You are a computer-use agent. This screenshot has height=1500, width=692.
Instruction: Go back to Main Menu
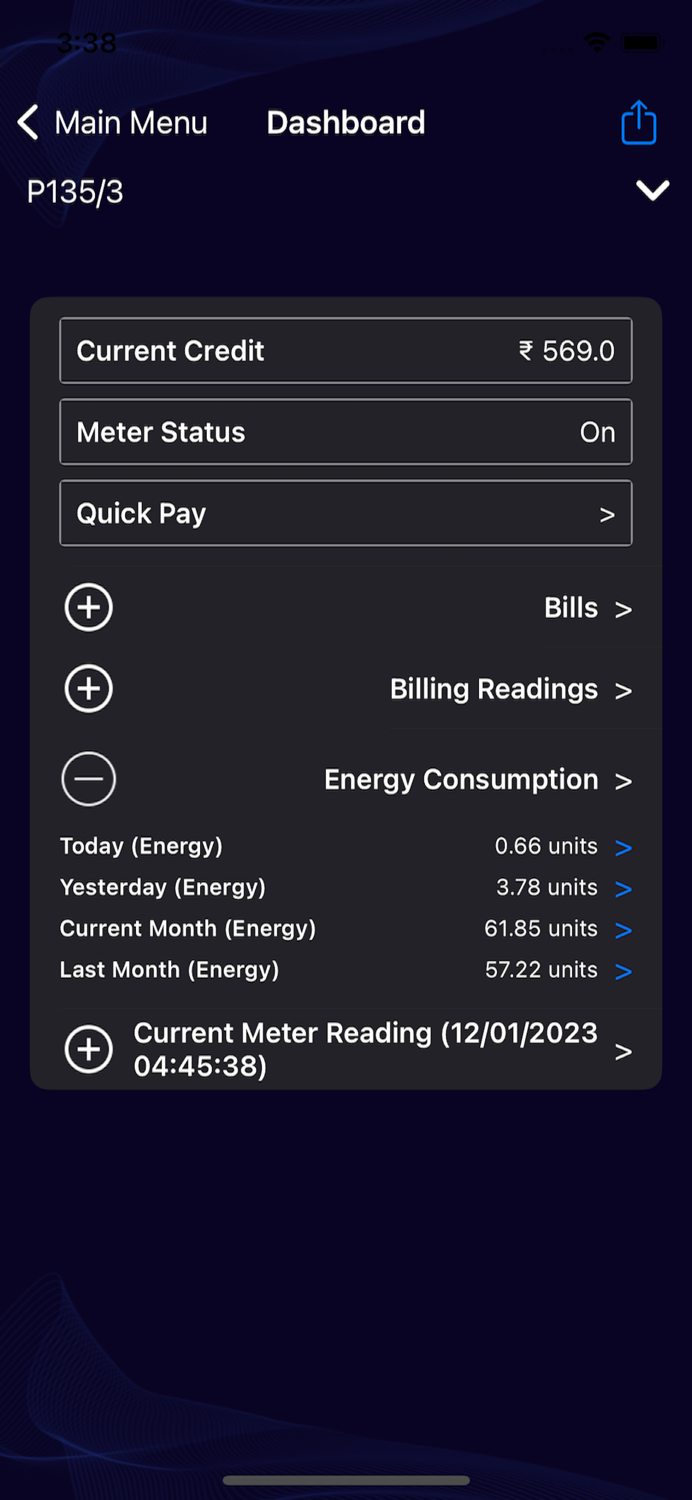[x=112, y=123]
